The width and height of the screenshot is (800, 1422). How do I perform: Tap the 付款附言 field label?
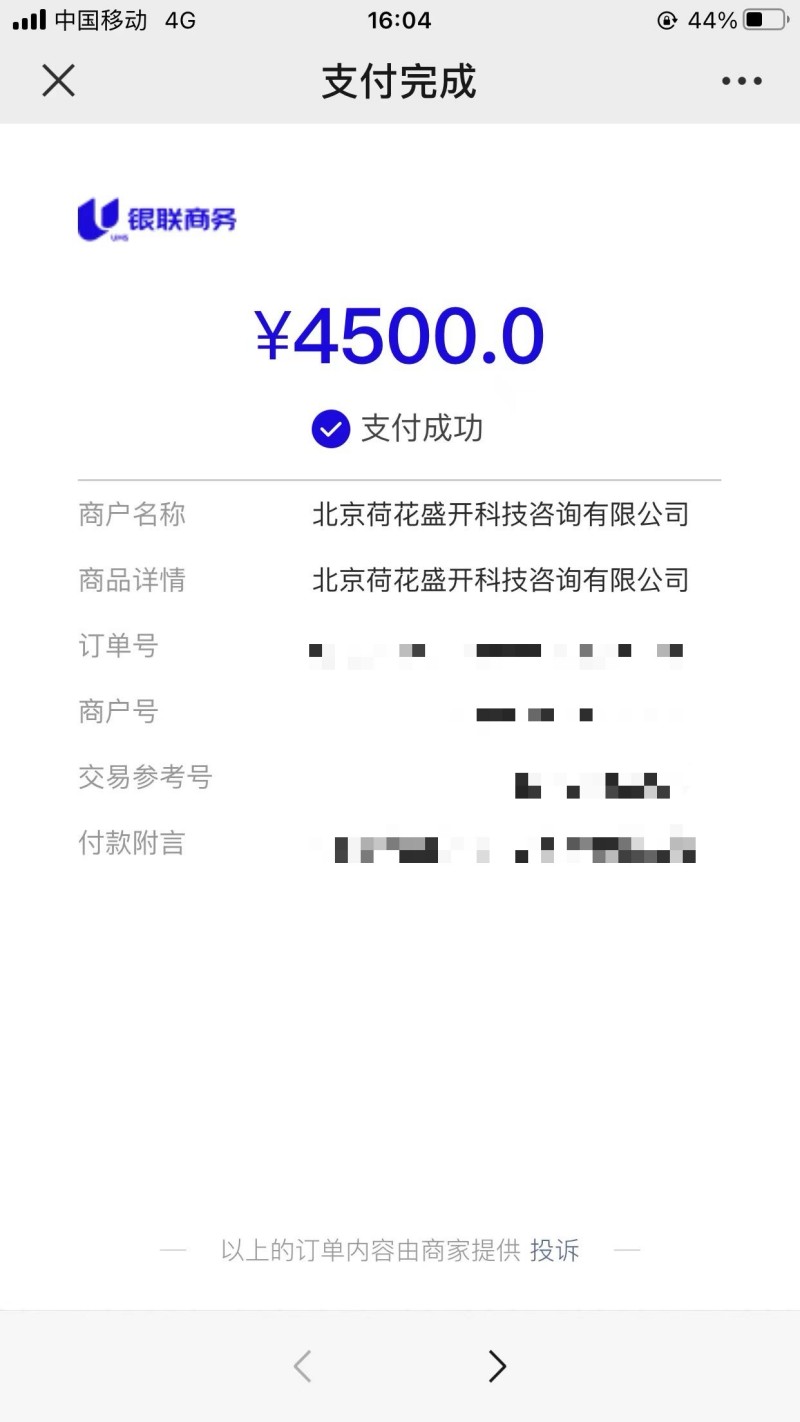(131, 843)
